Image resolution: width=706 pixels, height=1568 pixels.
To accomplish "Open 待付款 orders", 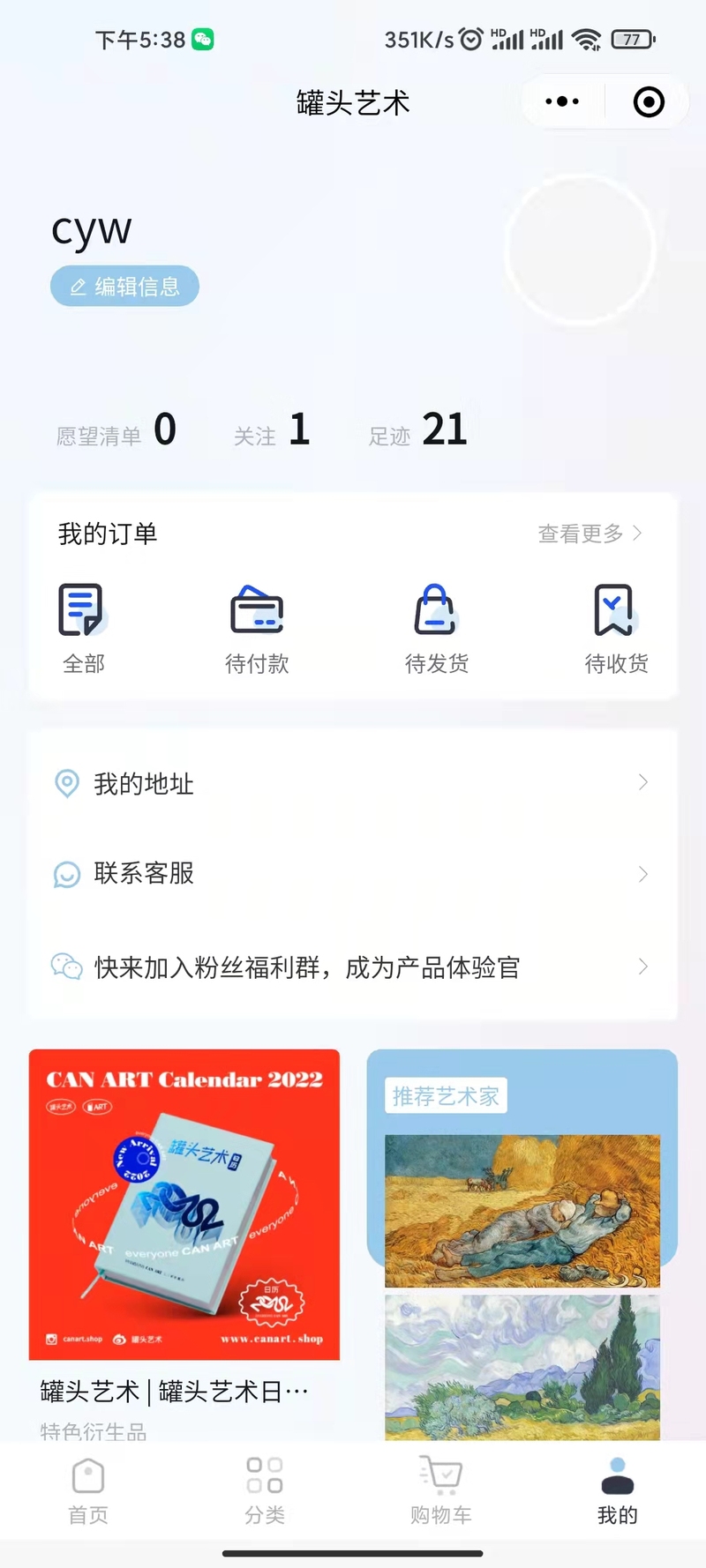I will point(257,628).
